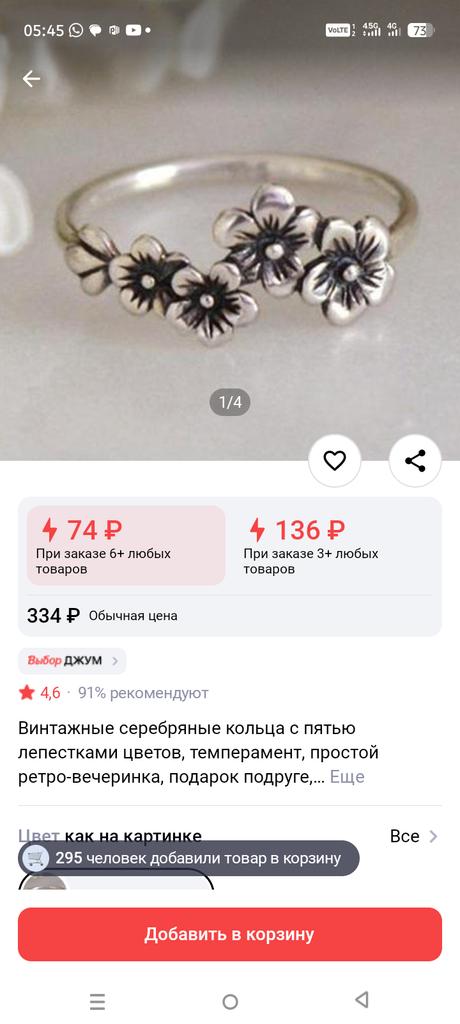The width and height of the screenshot is (460, 1024).
Task: Open recent apps from navigation bar
Action: [x=97, y=1000]
